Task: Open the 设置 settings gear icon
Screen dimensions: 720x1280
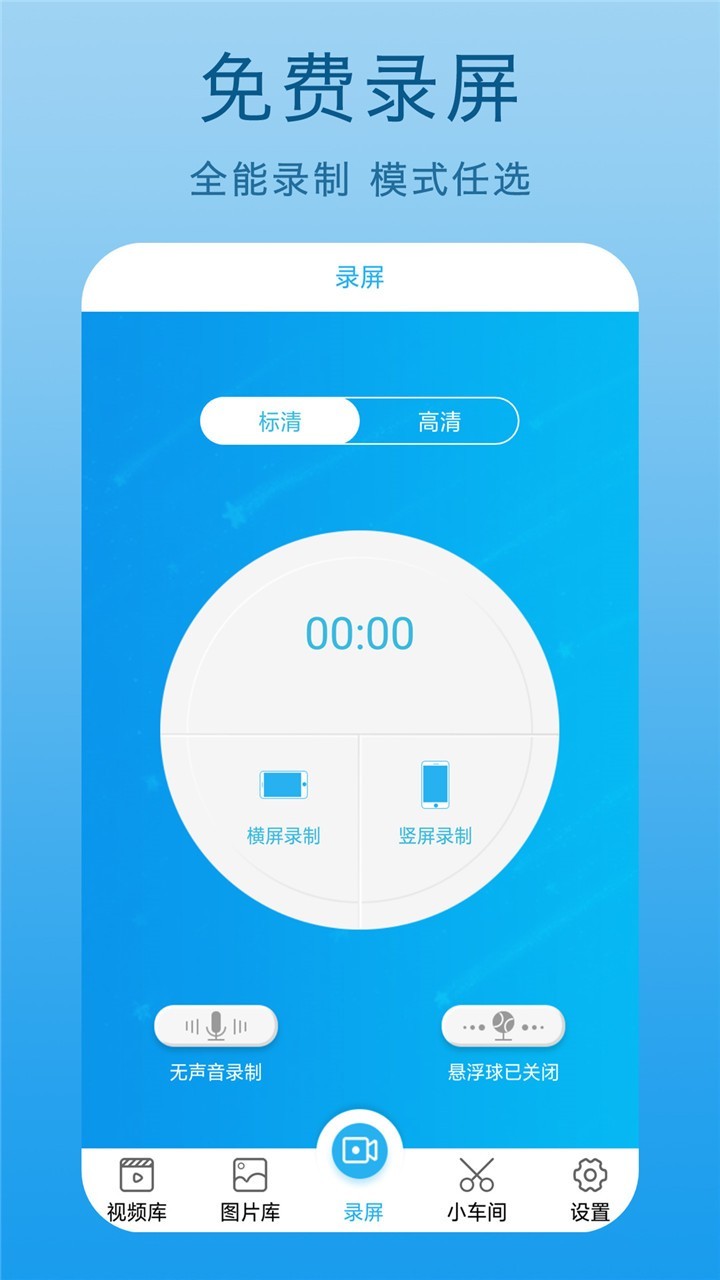Action: pyautogui.click(x=588, y=1173)
